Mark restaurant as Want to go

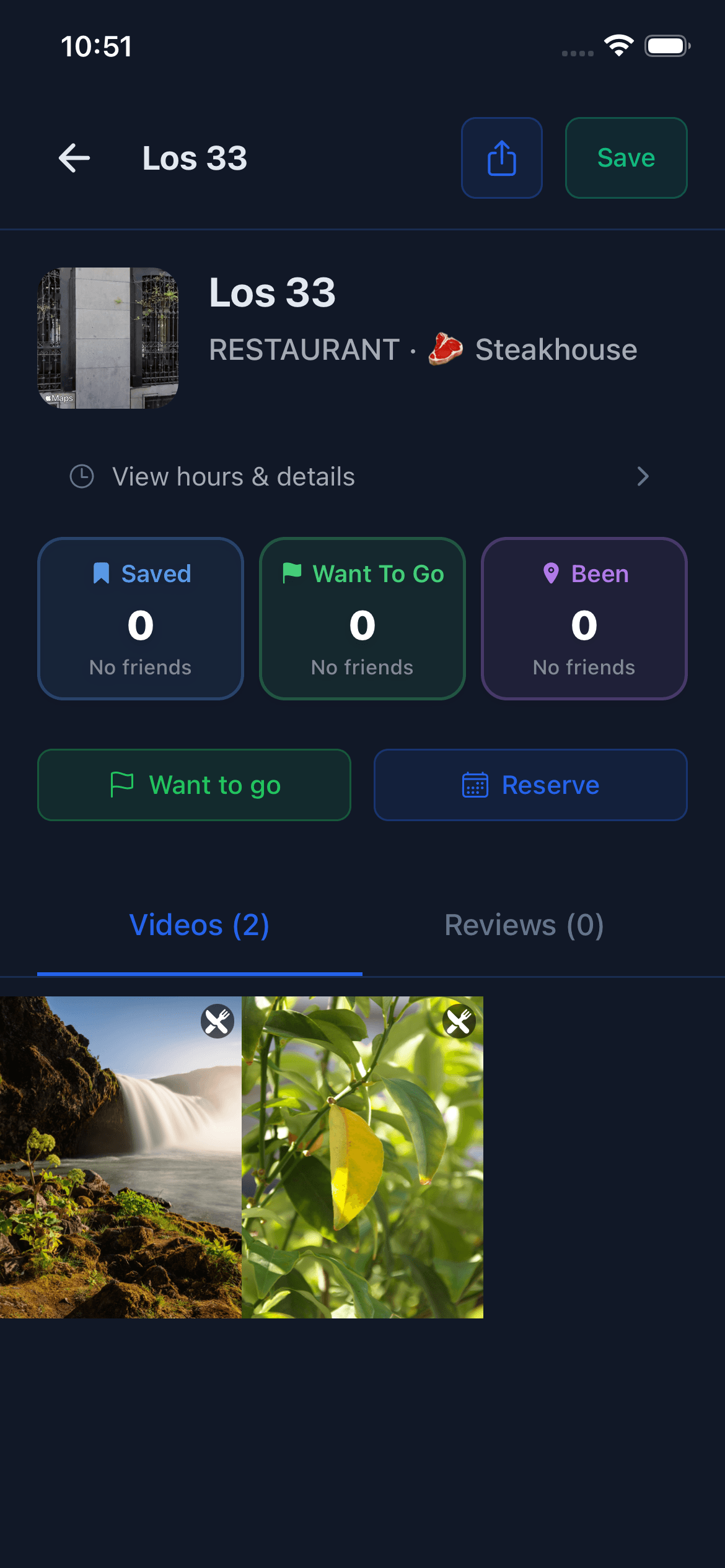pos(194,785)
